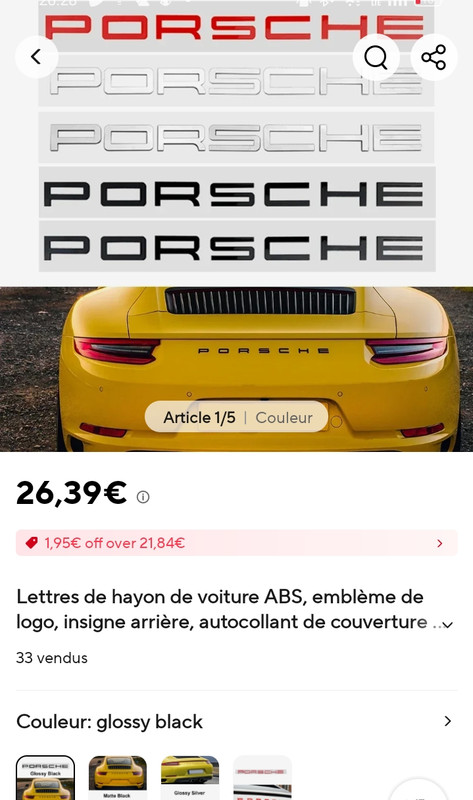Image resolution: width=473 pixels, height=800 pixels.
Task: Share this product
Action: pos(434,57)
